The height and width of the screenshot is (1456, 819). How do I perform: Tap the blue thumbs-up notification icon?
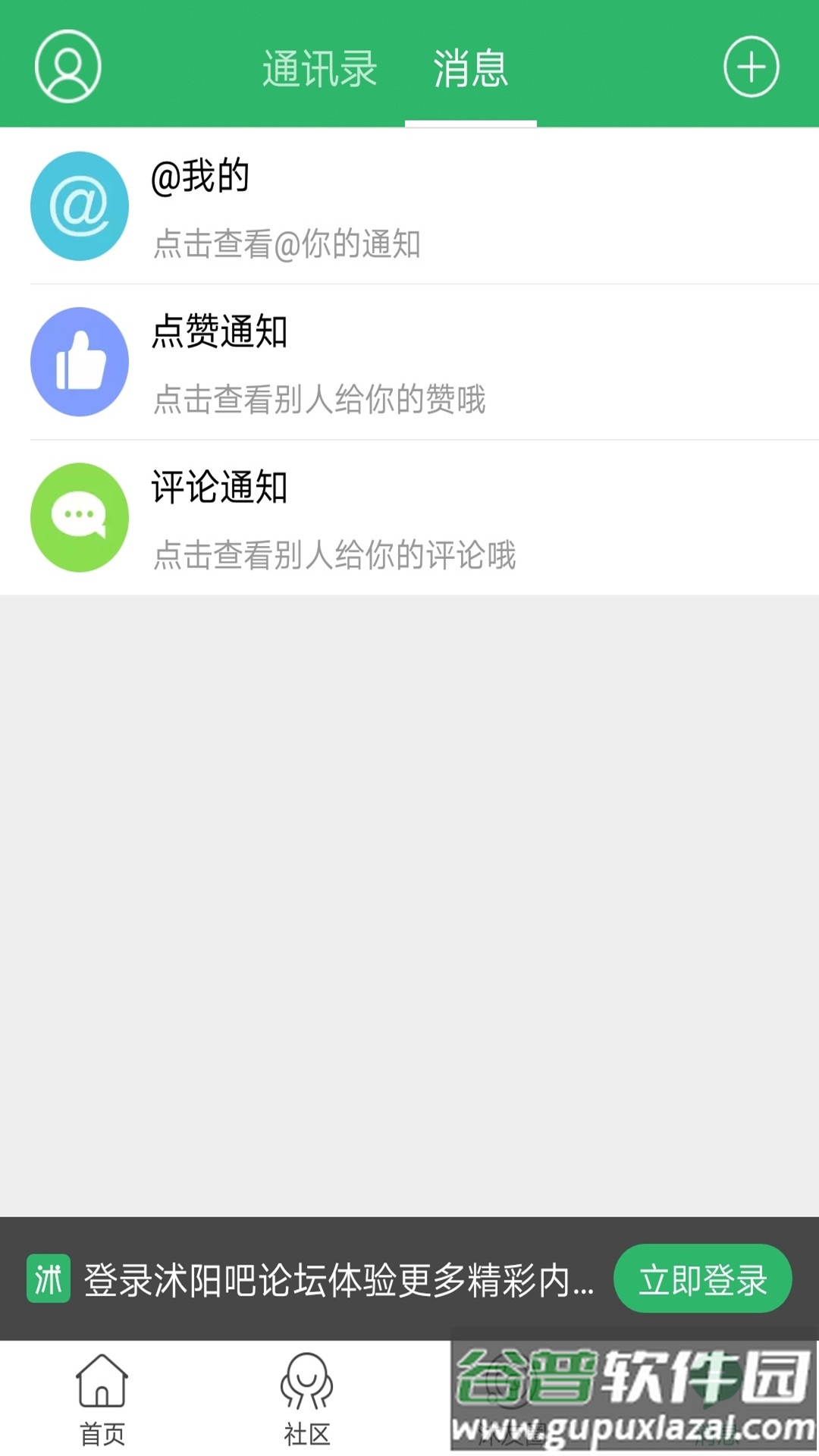point(79,361)
